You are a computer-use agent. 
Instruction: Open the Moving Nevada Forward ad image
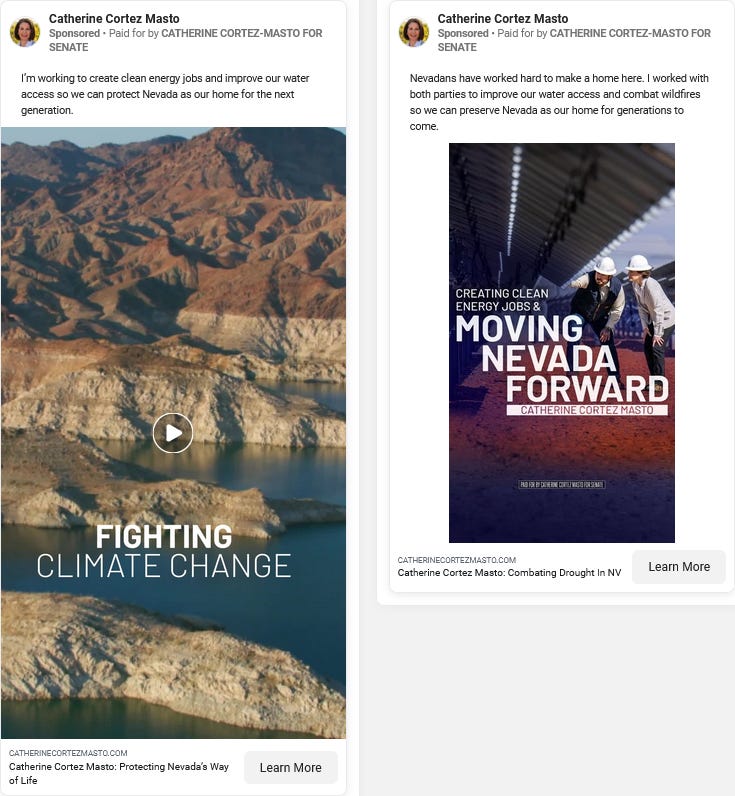click(561, 343)
